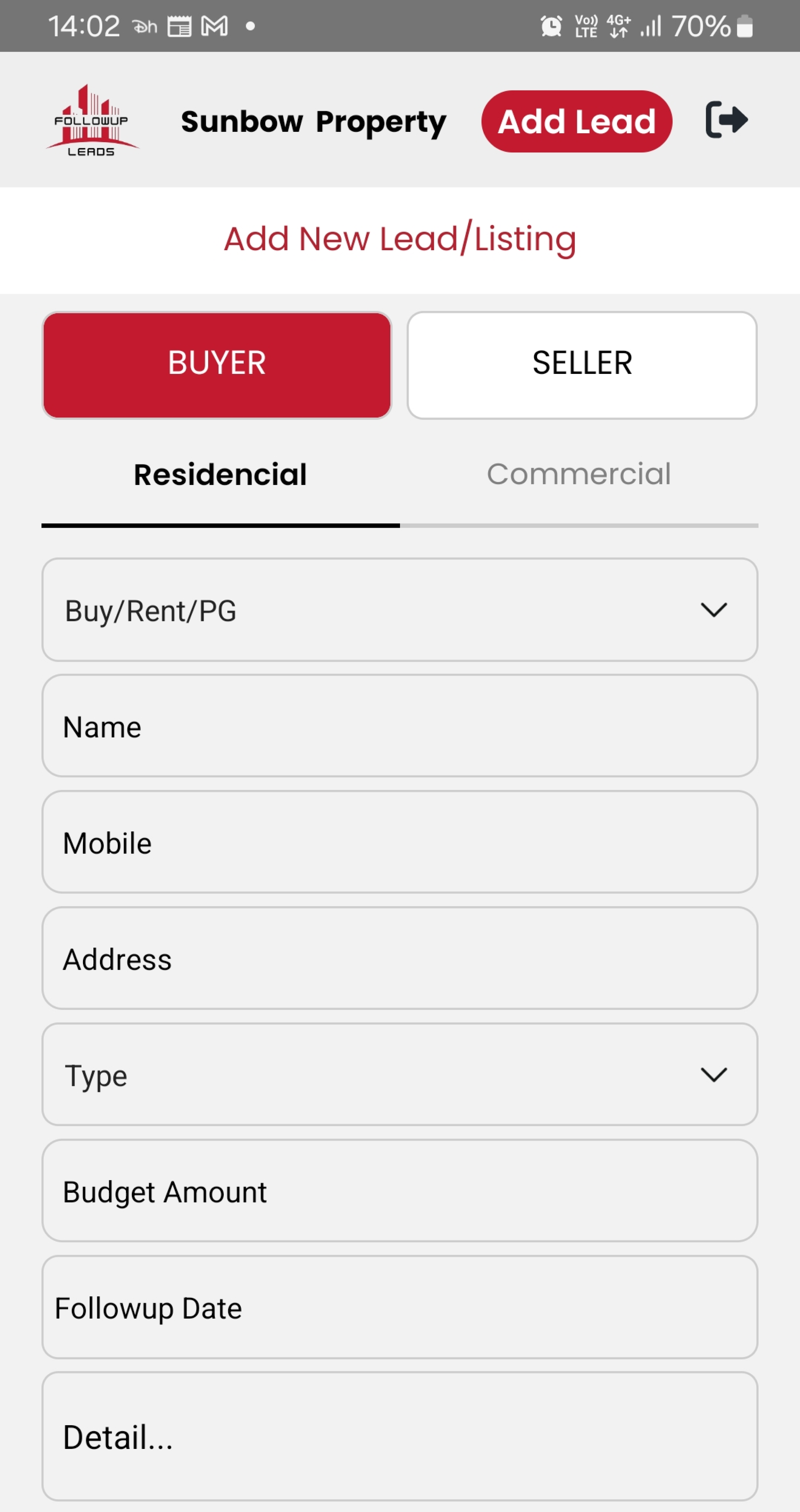The image size is (800, 1512).
Task: Open the Type dropdown
Action: point(399,1074)
